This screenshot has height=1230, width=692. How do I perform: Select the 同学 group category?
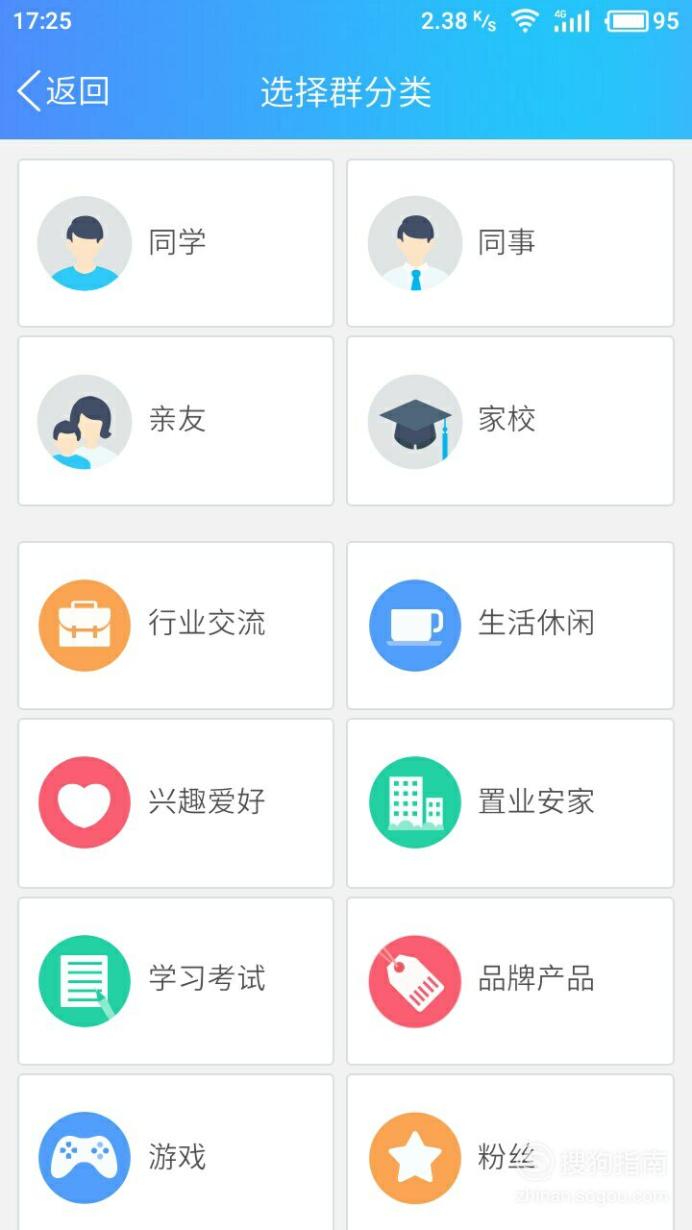click(176, 243)
